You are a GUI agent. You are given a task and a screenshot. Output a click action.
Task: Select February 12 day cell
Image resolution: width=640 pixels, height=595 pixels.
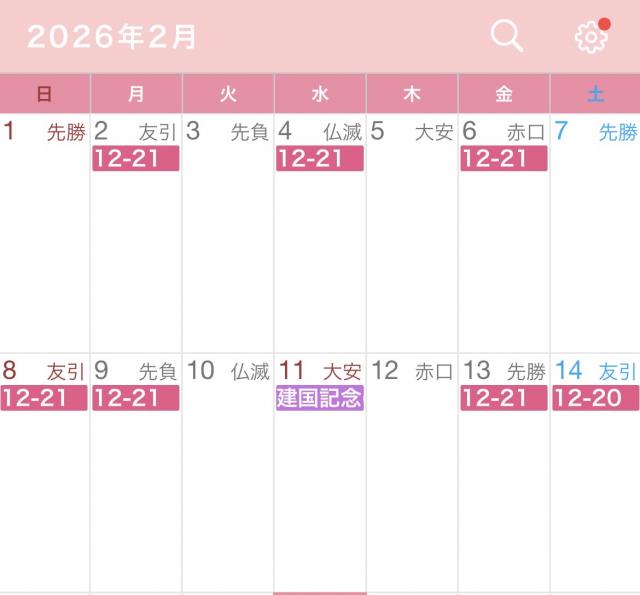(412, 470)
